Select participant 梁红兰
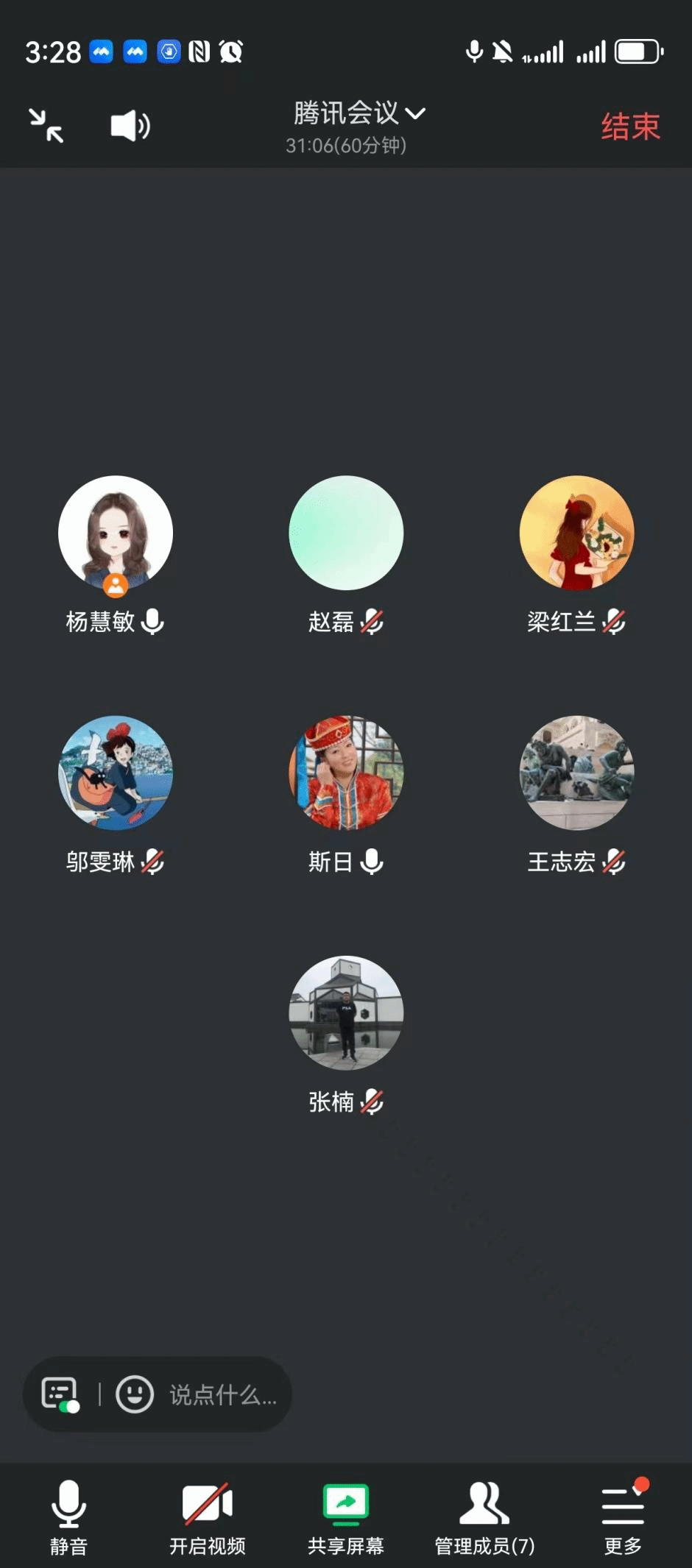 tap(576, 533)
